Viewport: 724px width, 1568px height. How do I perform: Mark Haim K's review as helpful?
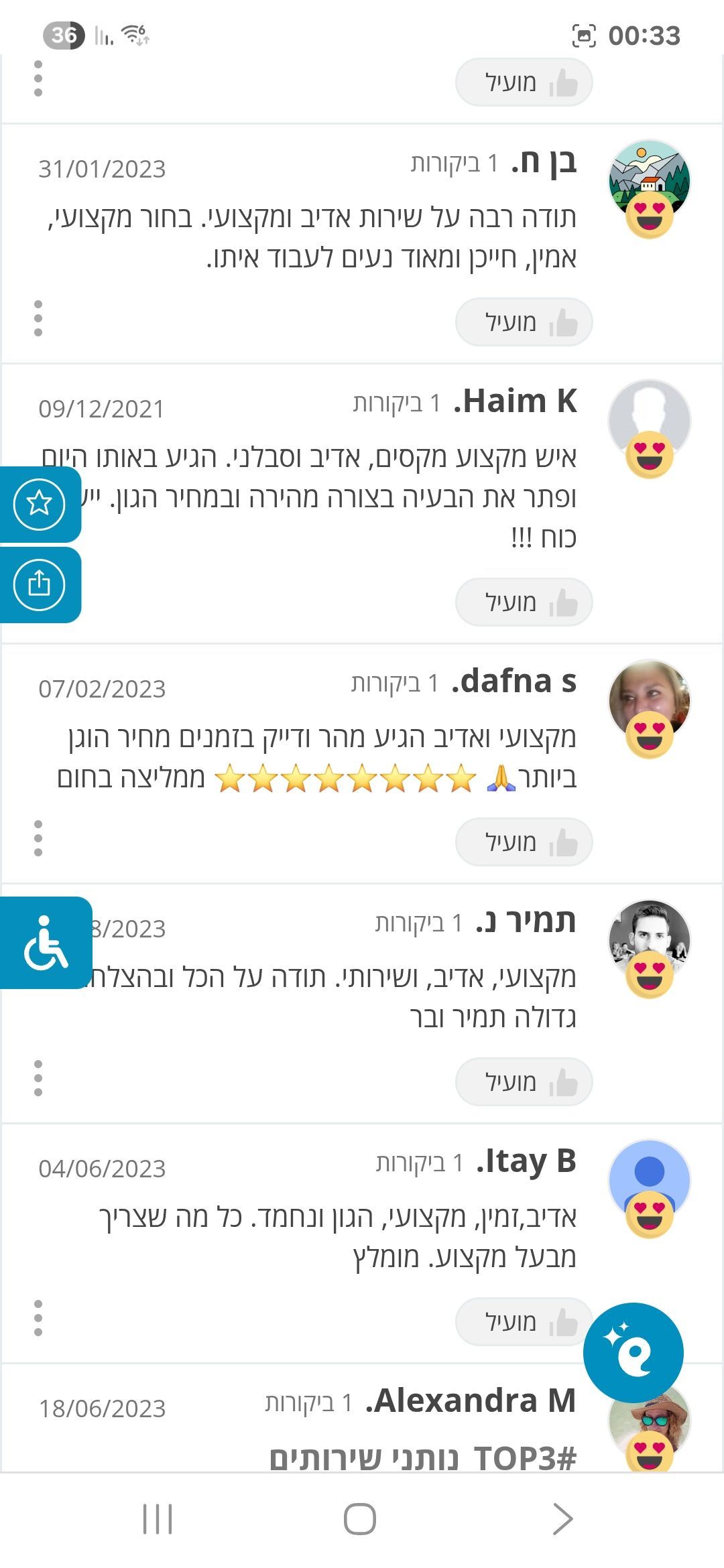pos(524,602)
